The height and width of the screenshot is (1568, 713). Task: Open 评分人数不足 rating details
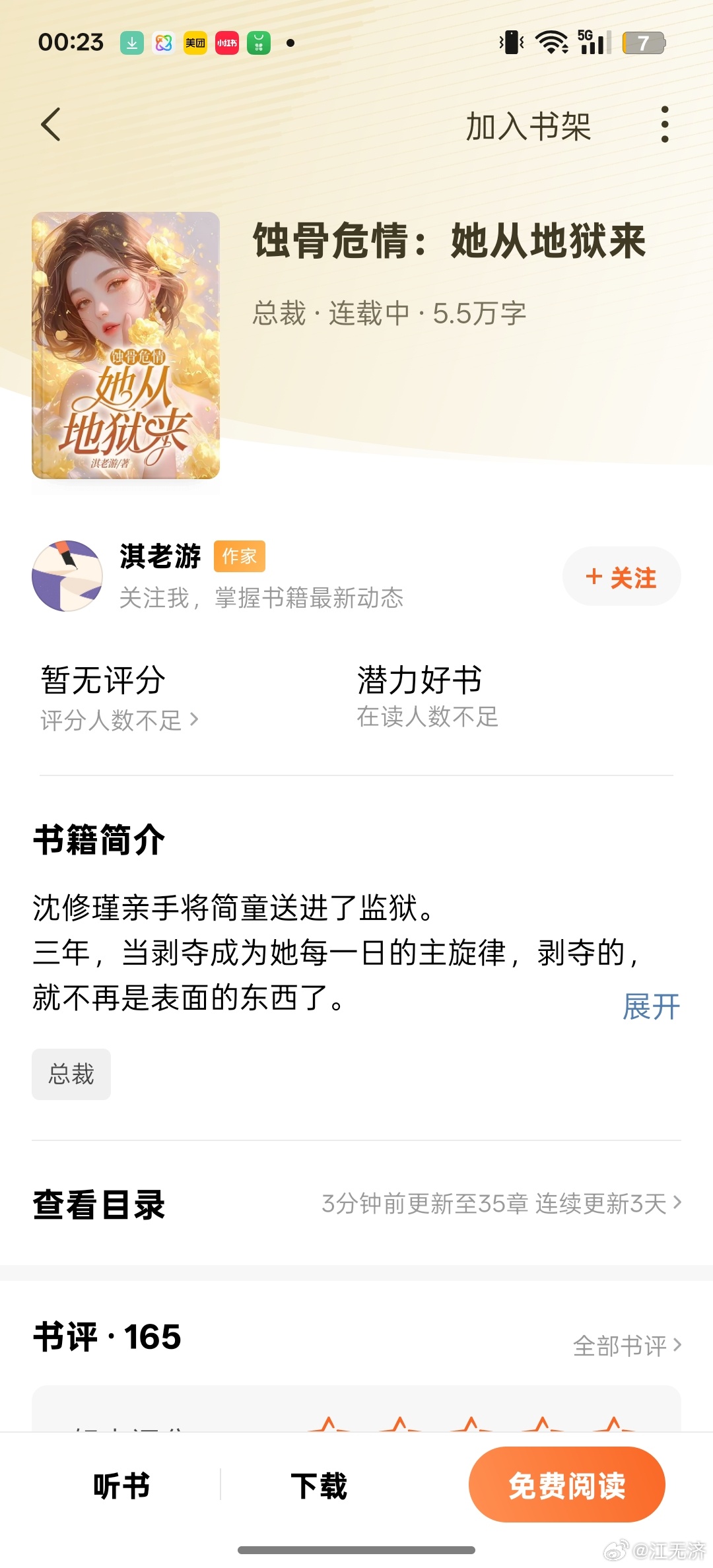point(119,720)
